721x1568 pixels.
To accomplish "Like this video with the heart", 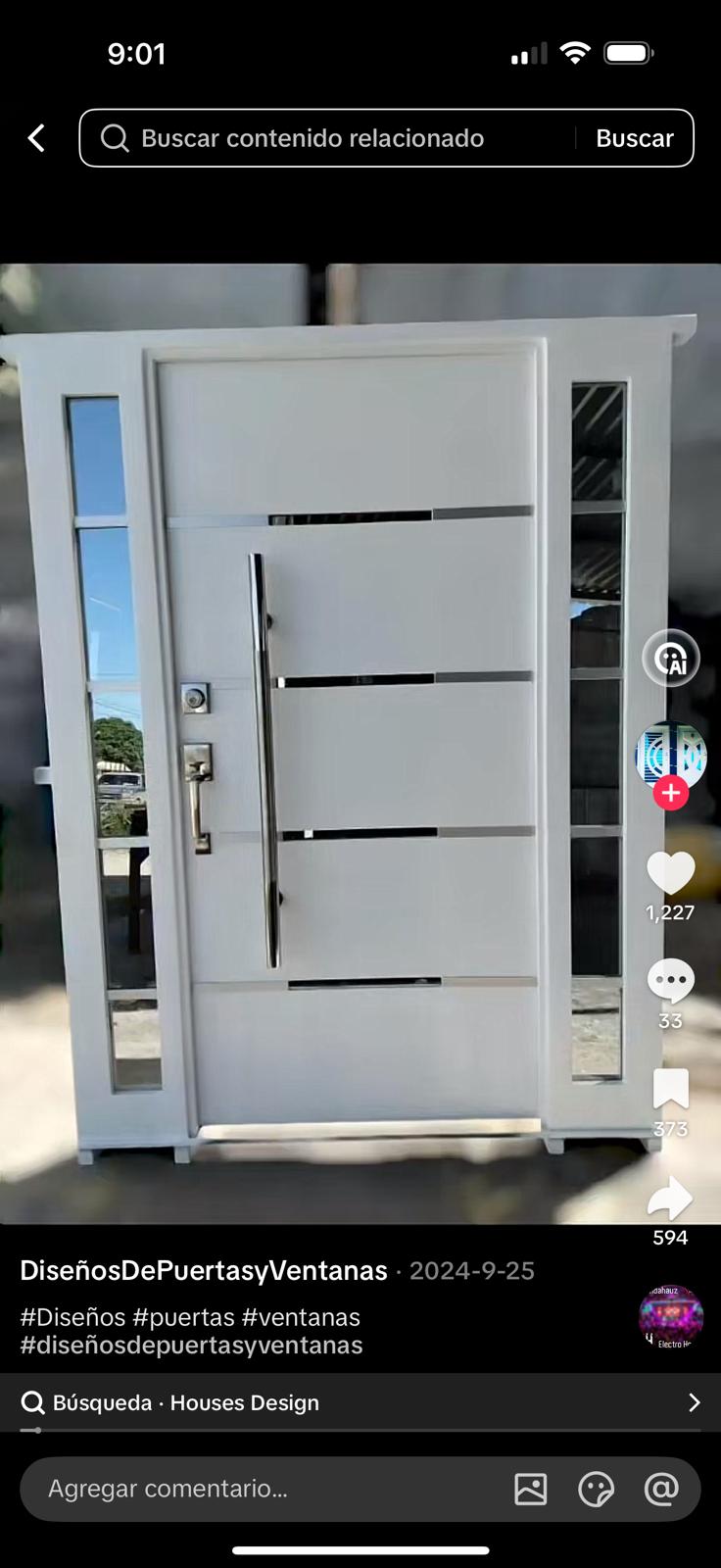I will tap(671, 873).
